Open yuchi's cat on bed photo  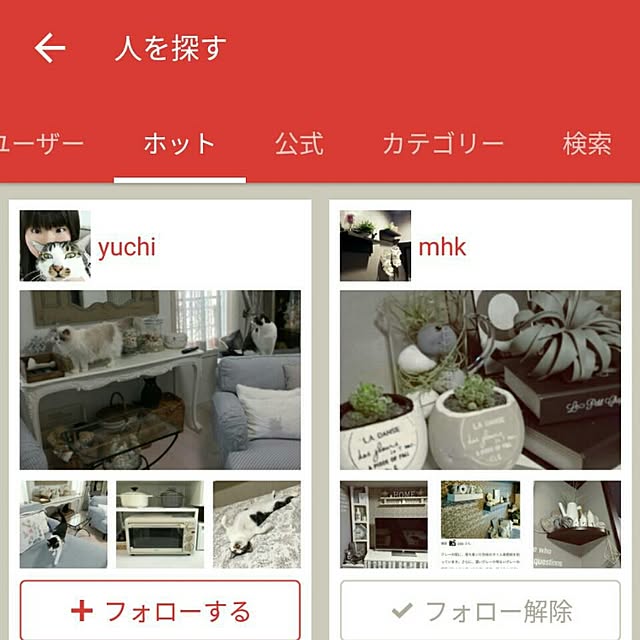click(x=257, y=524)
